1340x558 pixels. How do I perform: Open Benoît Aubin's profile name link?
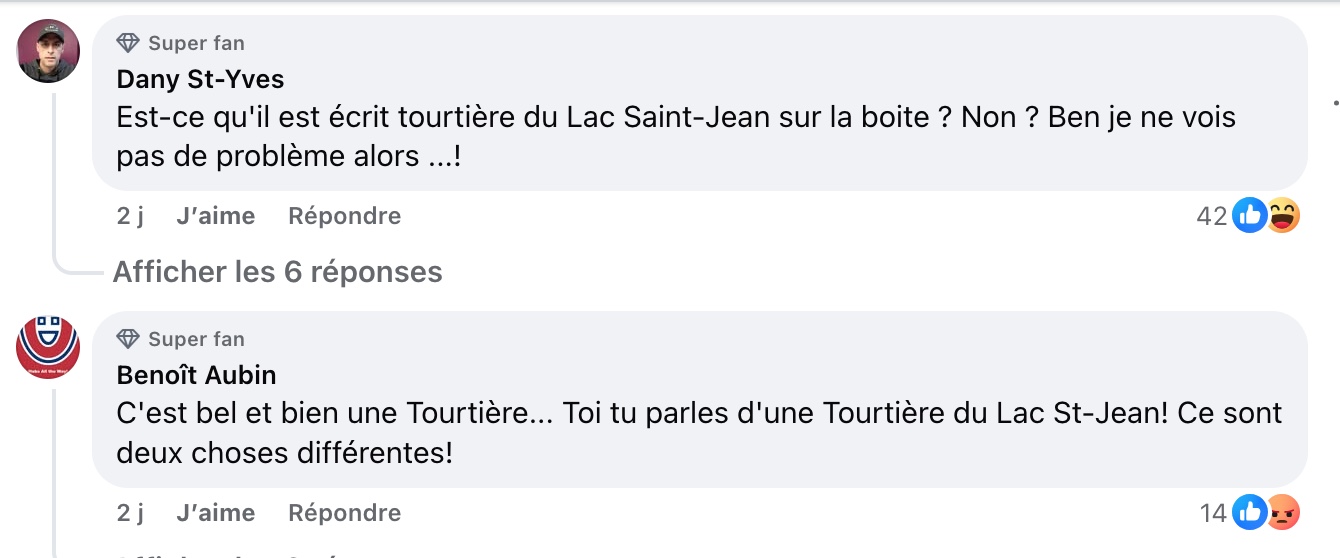pos(196,375)
